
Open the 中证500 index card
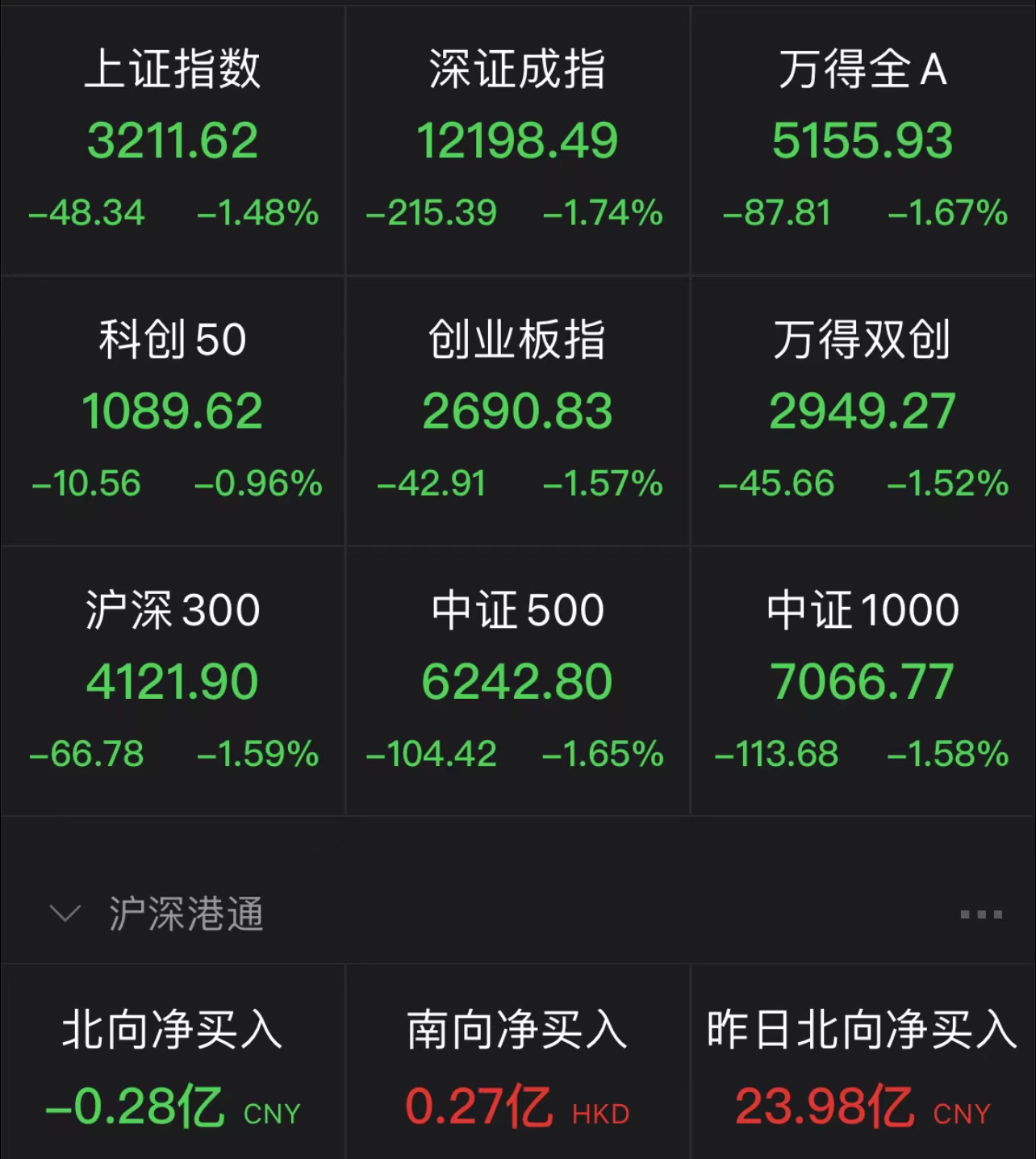[517, 680]
